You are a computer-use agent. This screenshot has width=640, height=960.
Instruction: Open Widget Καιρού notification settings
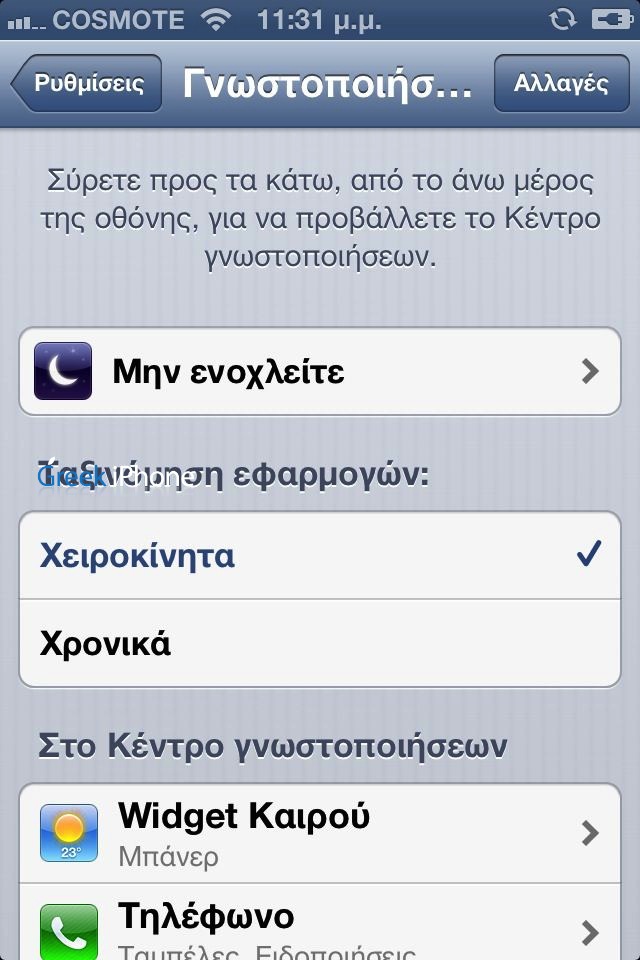[x=320, y=833]
